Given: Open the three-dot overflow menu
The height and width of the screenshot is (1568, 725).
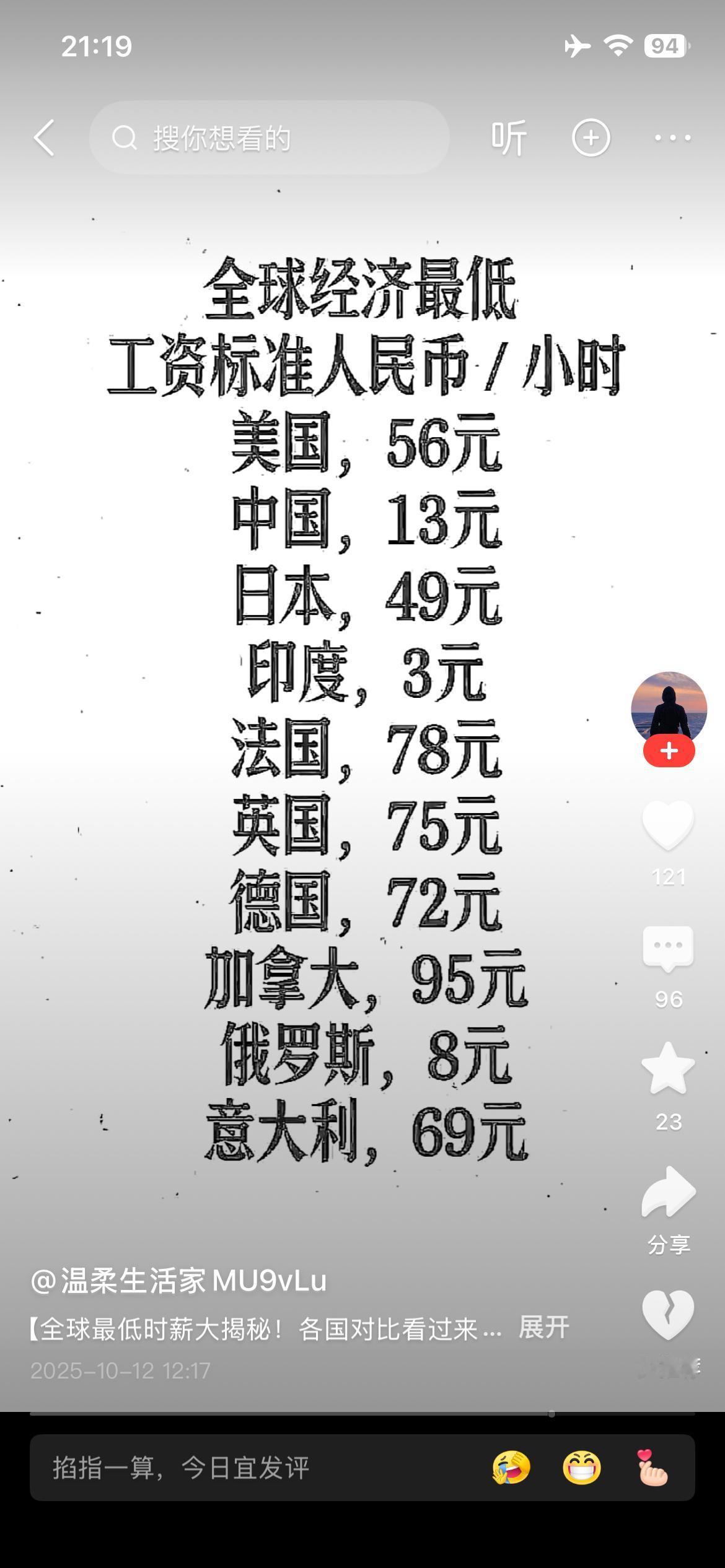Looking at the screenshot, I should click(x=673, y=137).
